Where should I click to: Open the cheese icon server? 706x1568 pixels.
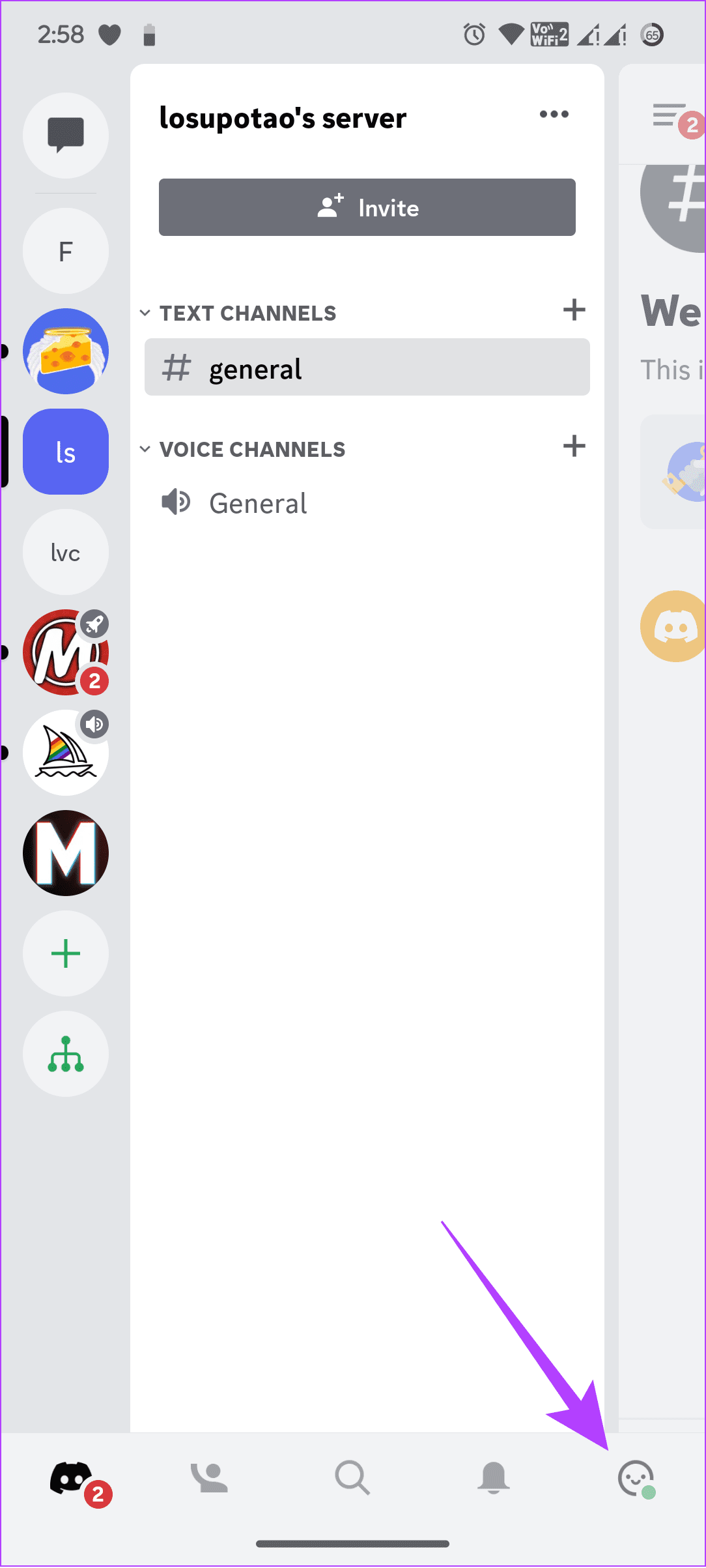[x=66, y=351]
